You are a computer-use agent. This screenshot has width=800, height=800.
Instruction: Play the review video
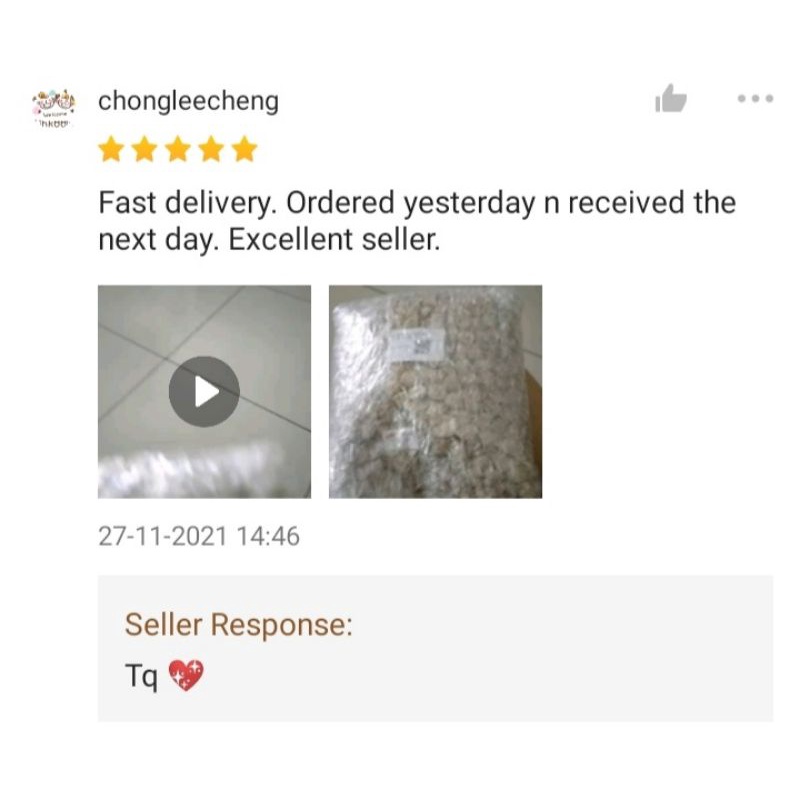coord(204,391)
